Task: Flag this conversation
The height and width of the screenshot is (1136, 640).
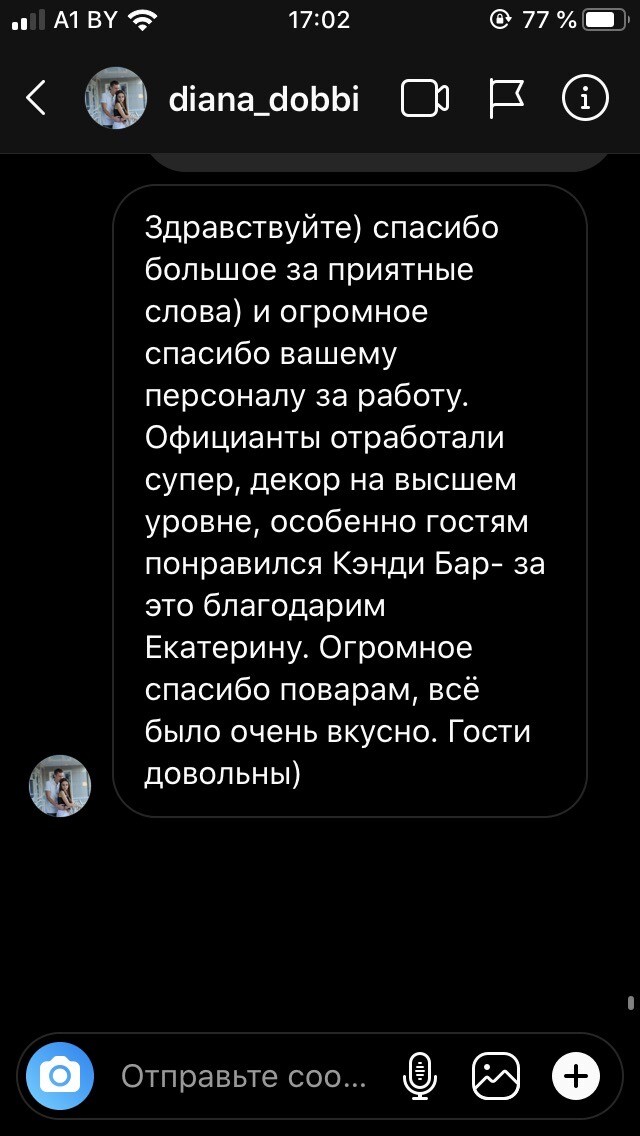Action: point(506,98)
